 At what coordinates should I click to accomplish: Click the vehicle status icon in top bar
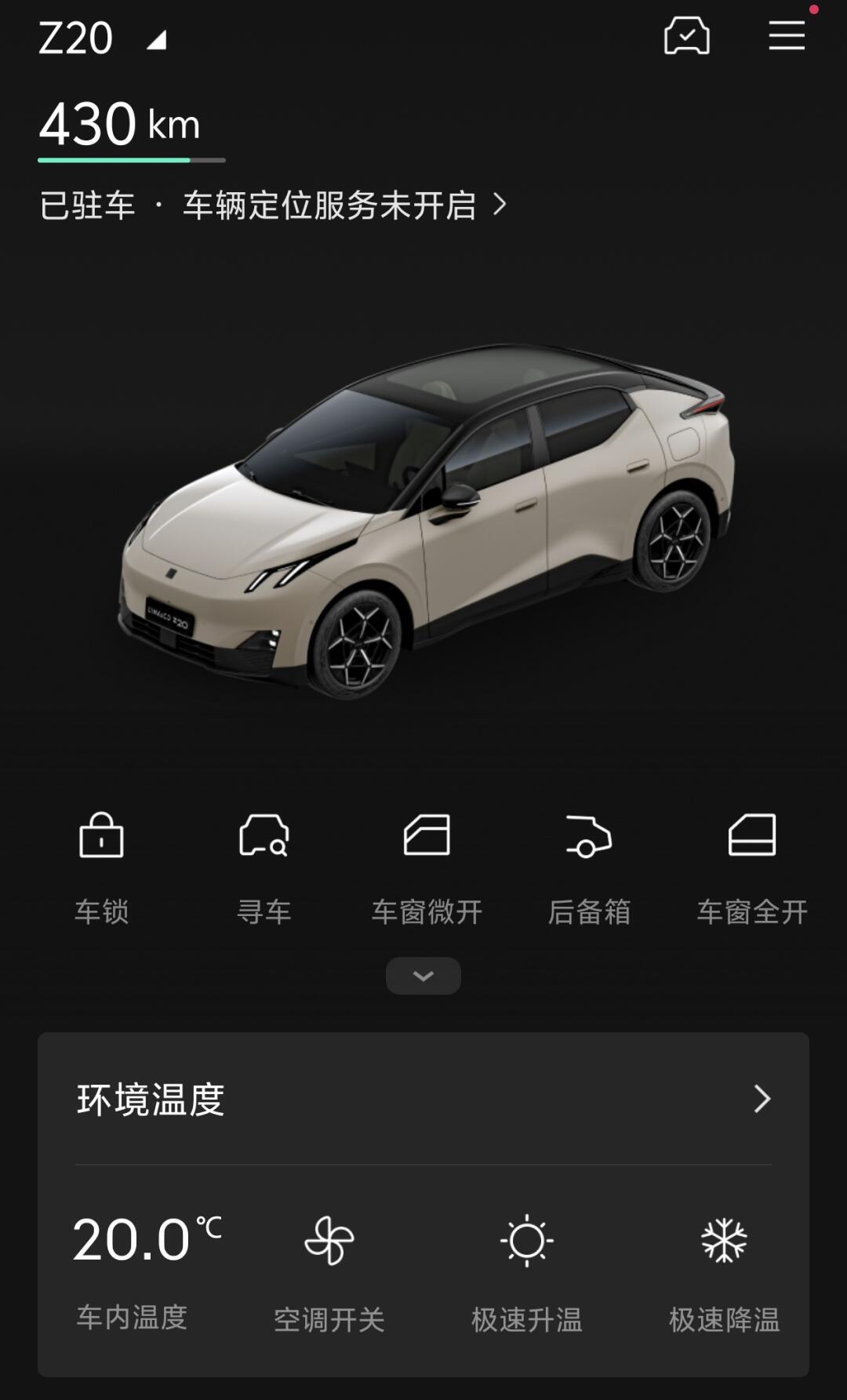(685, 36)
